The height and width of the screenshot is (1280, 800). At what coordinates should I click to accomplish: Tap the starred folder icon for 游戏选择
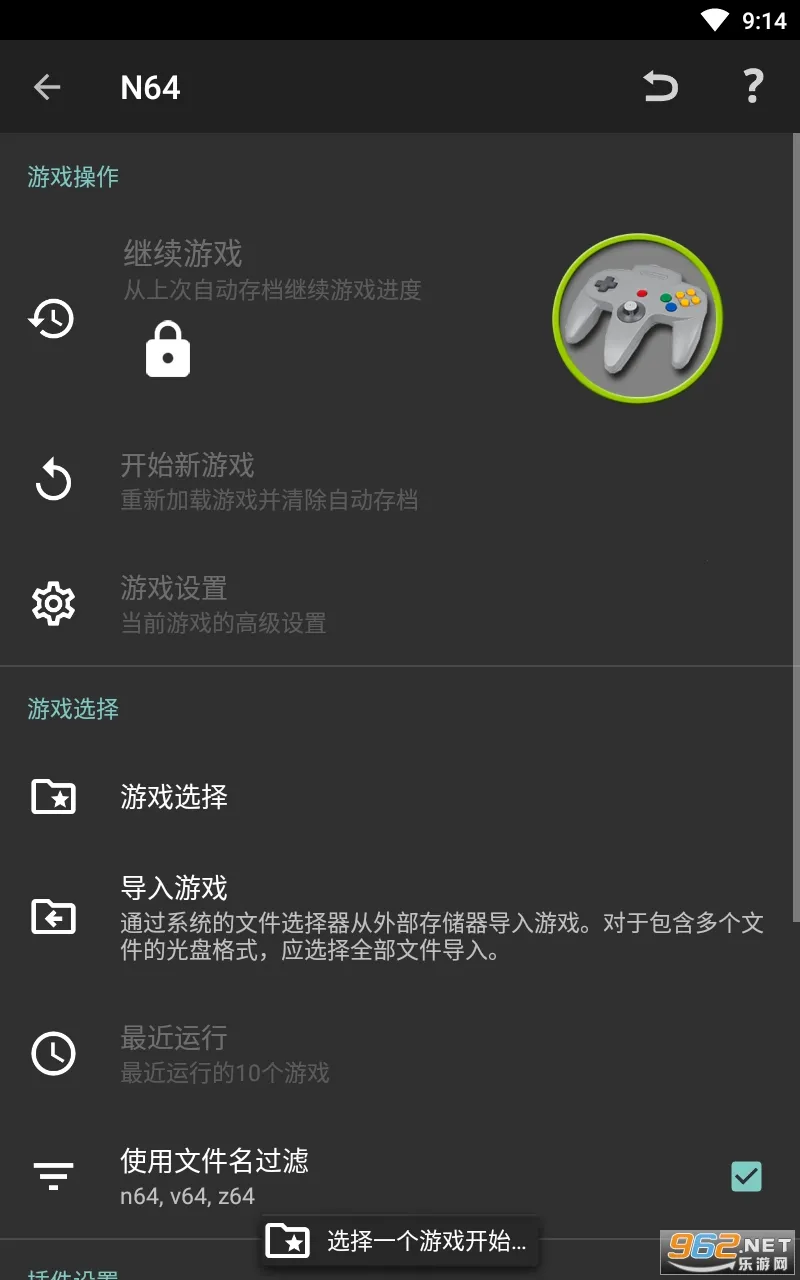tap(53, 797)
